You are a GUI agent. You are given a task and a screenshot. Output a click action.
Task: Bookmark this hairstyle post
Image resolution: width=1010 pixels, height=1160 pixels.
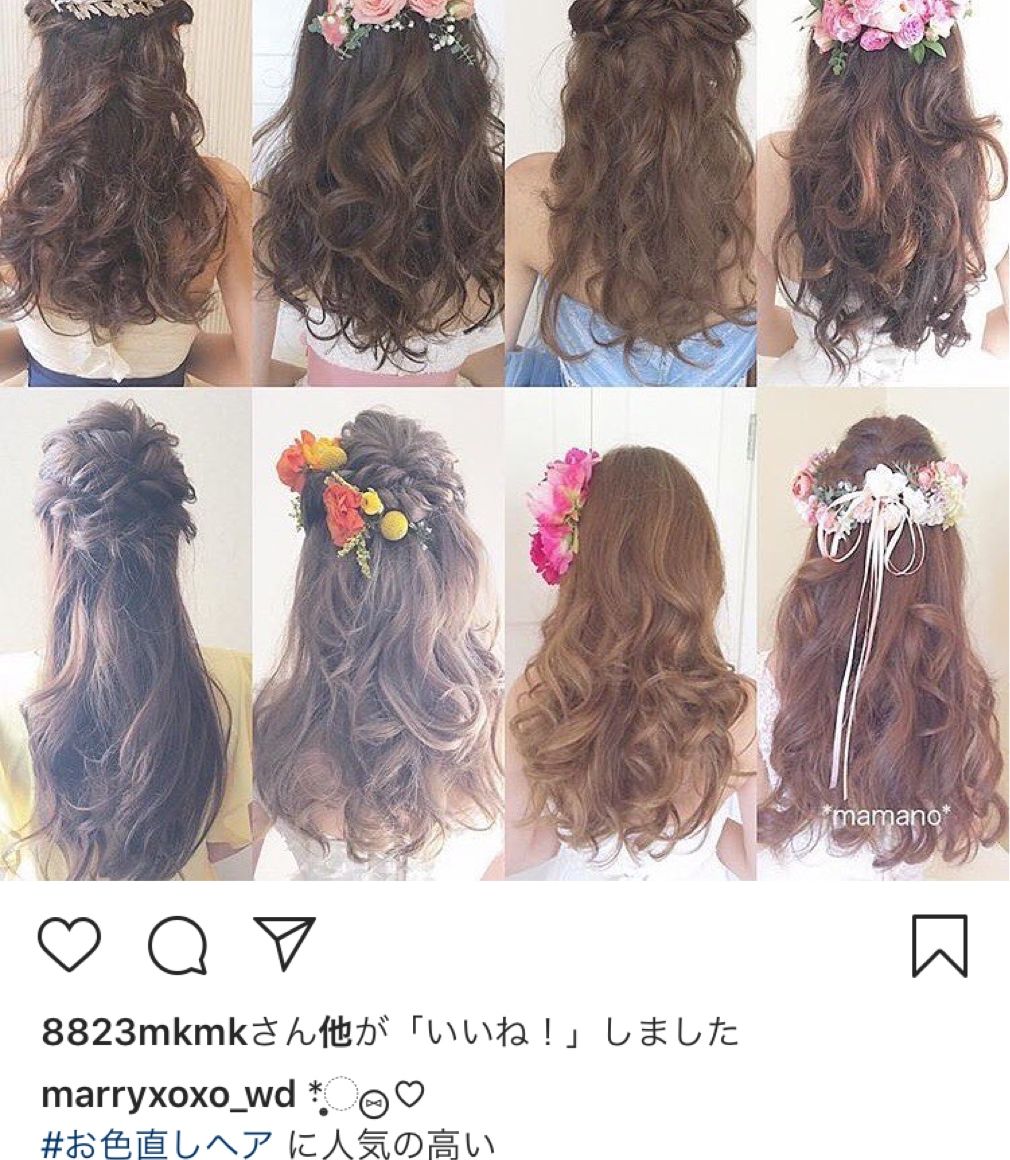coord(940,945)
